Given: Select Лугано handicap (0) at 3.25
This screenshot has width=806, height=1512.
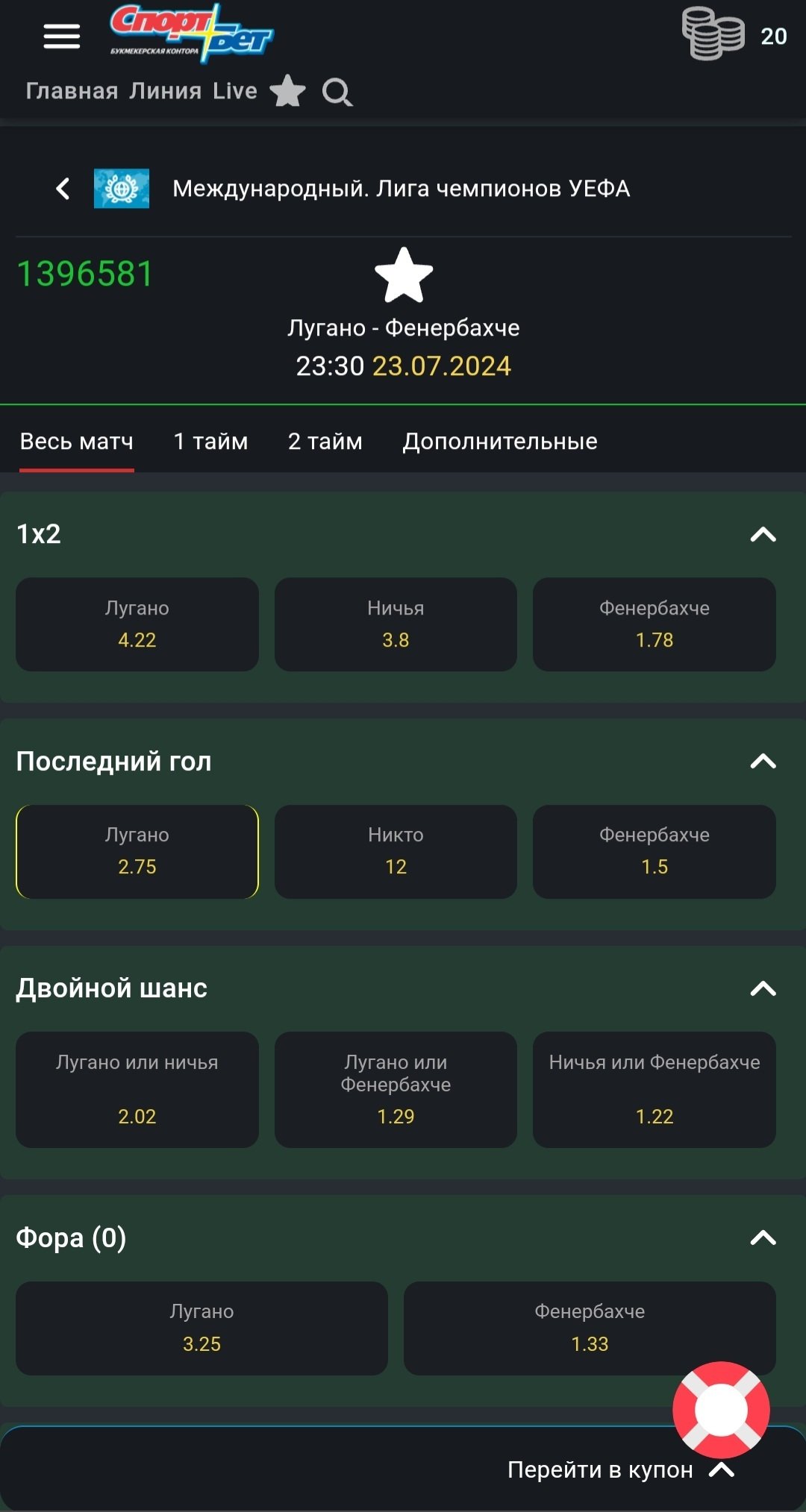Looking at the screenshot, I should click(x=201, y=1328).
